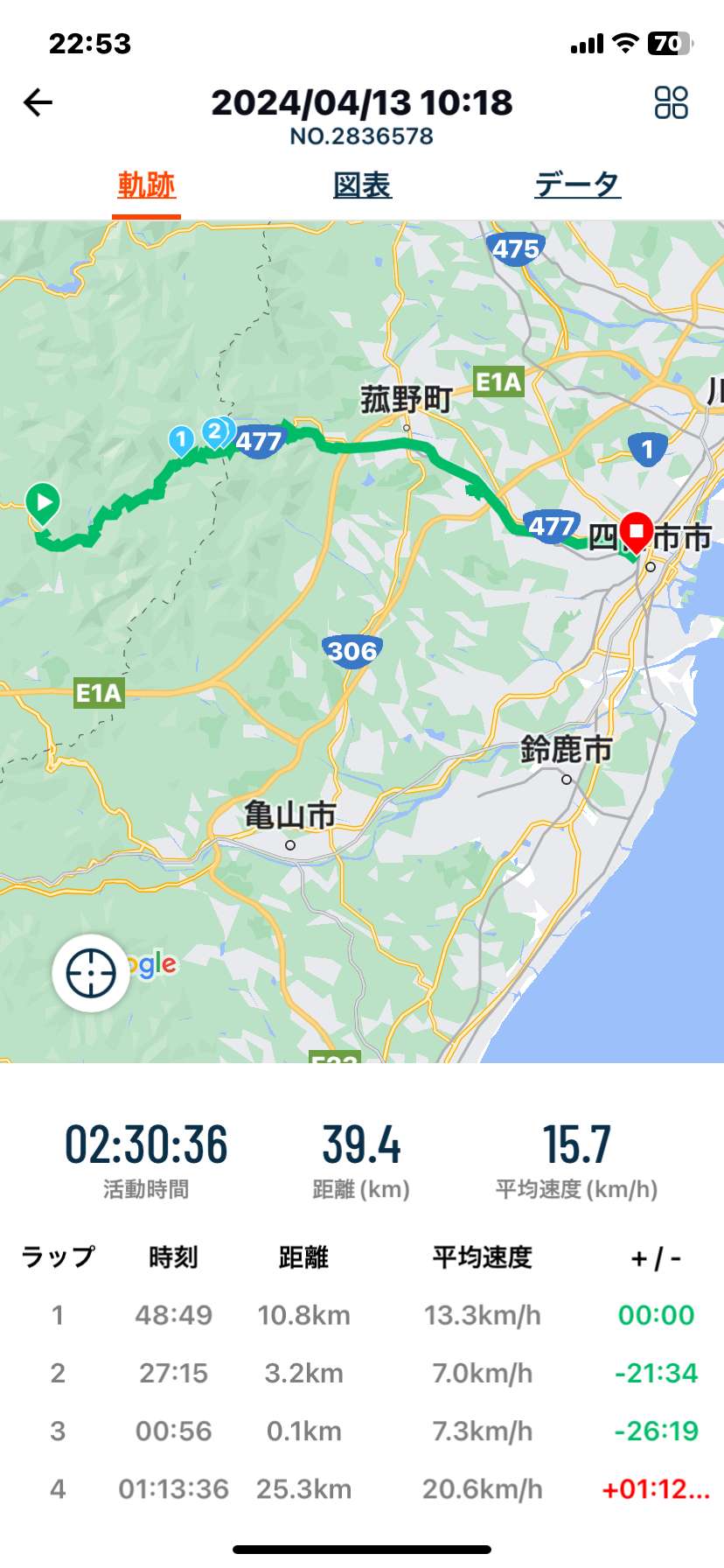Open the grid menu icon
Viewport: 724px width, 1568px height.
coord(672,103)
